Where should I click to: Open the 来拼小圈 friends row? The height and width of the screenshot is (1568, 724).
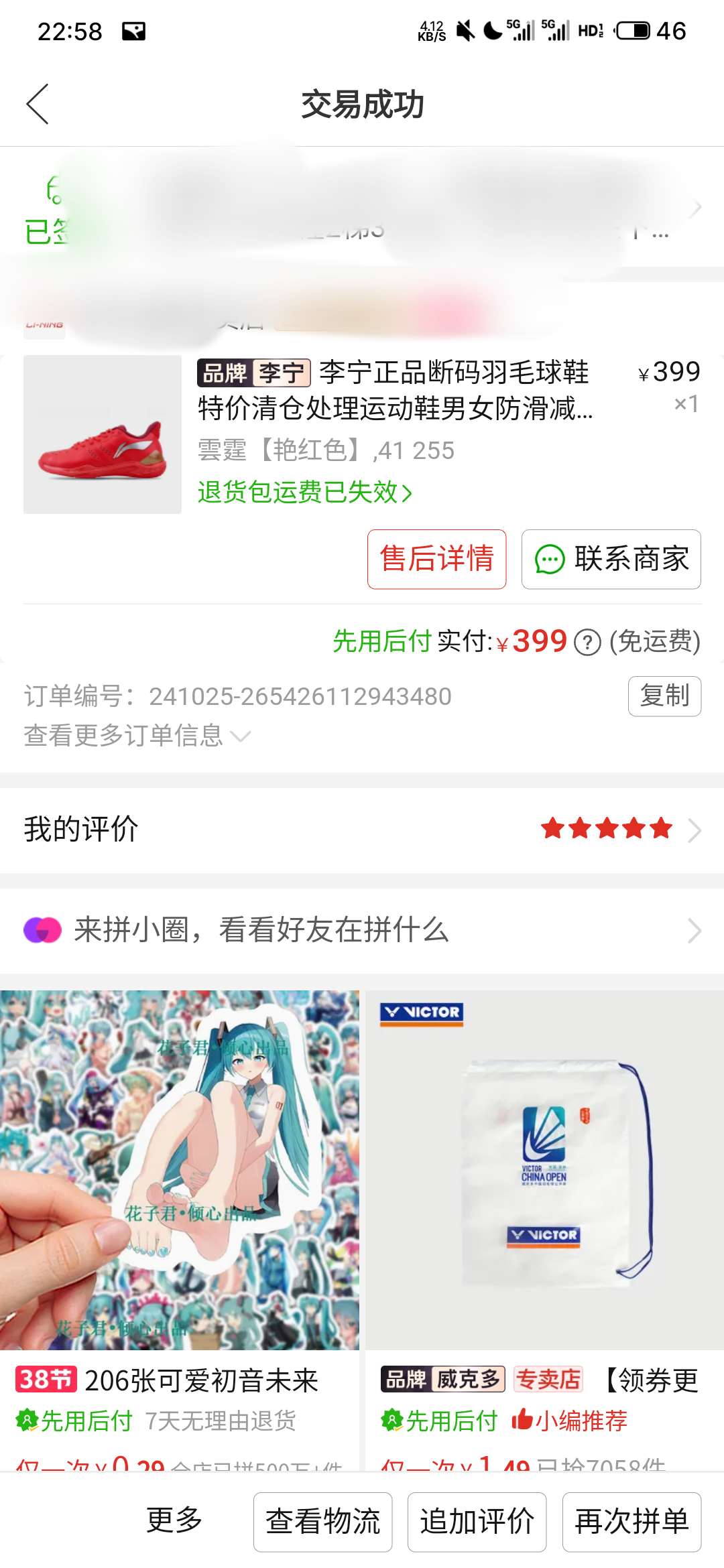coord(362,930)
